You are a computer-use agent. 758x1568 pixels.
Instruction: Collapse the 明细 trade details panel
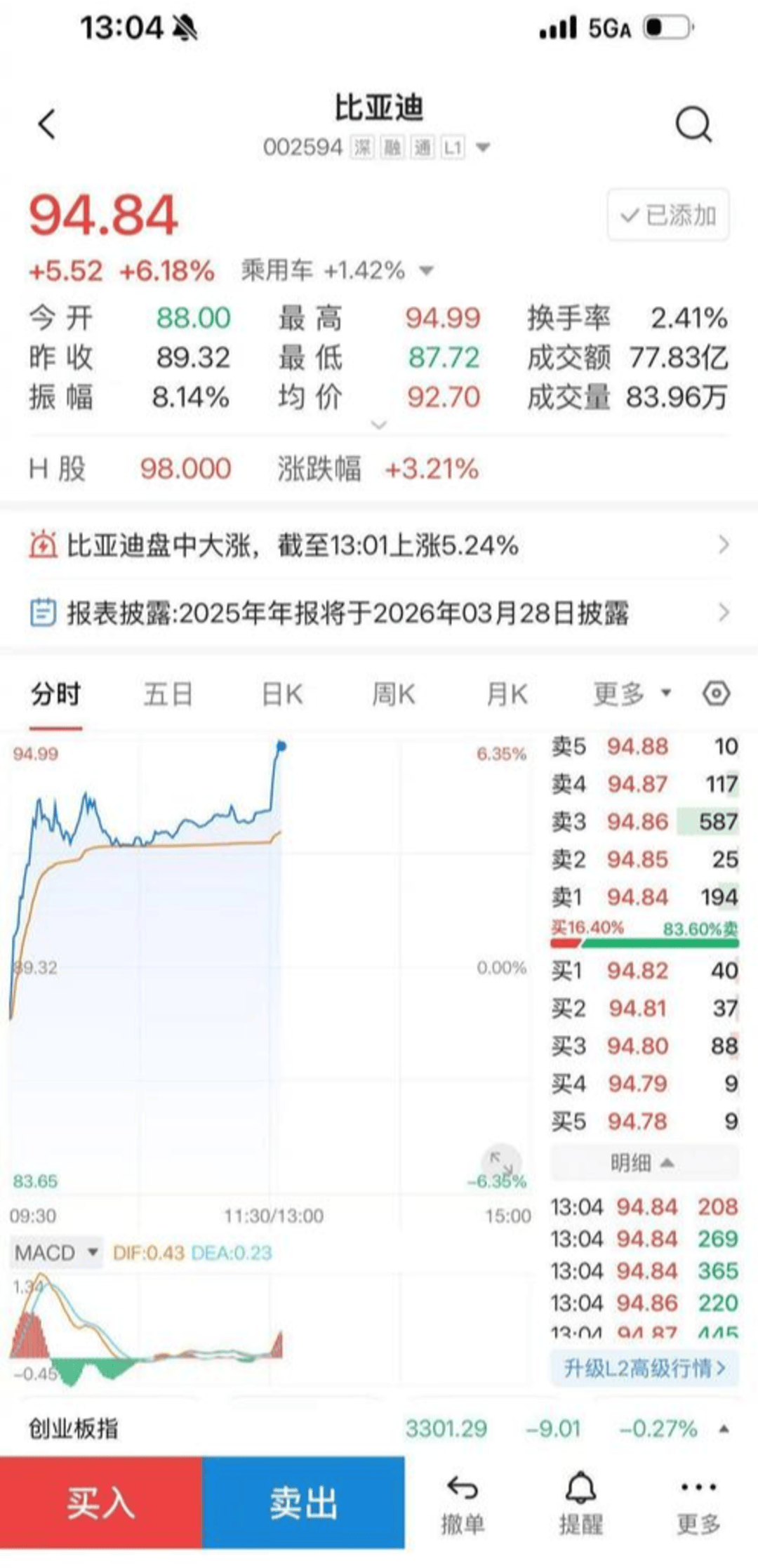(x=643, y=1163)
